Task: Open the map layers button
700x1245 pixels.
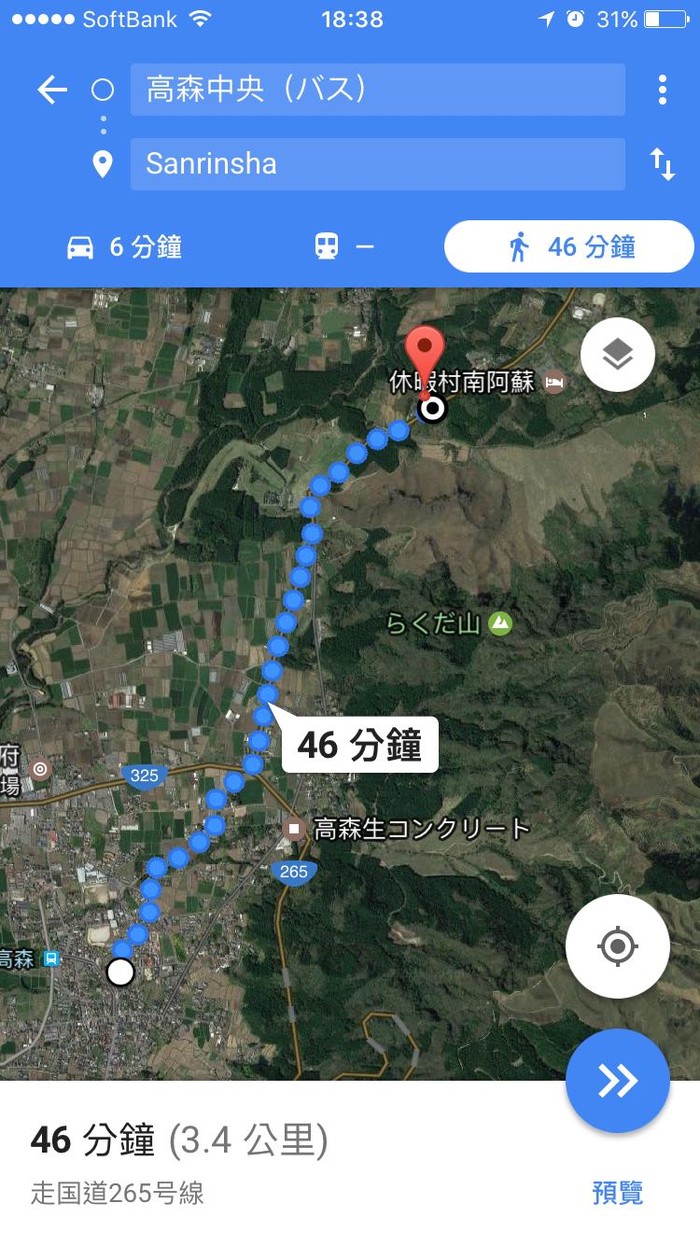Action: [x=617, y=353]
